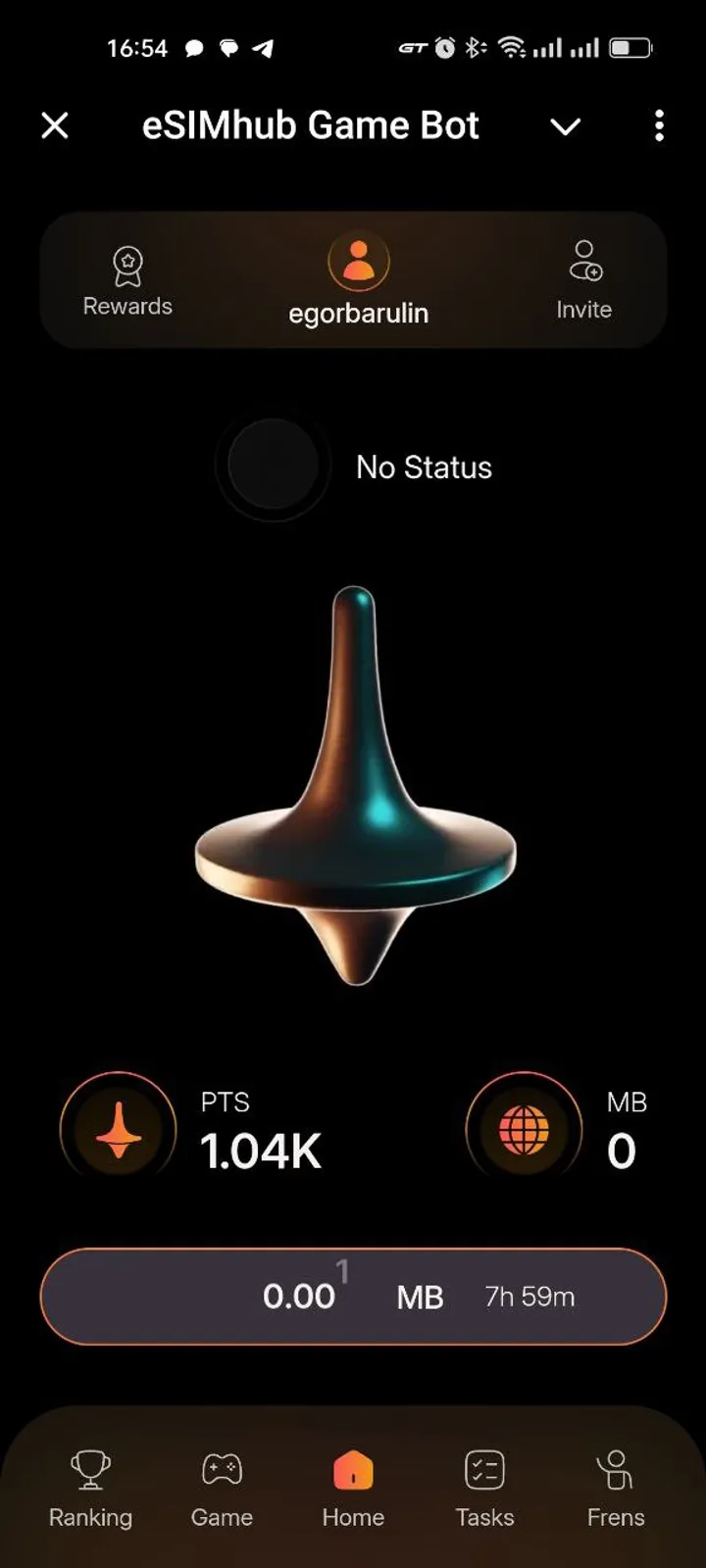
Task: Tap the 7h 59m timer progress area
Action: point(529,1296)
